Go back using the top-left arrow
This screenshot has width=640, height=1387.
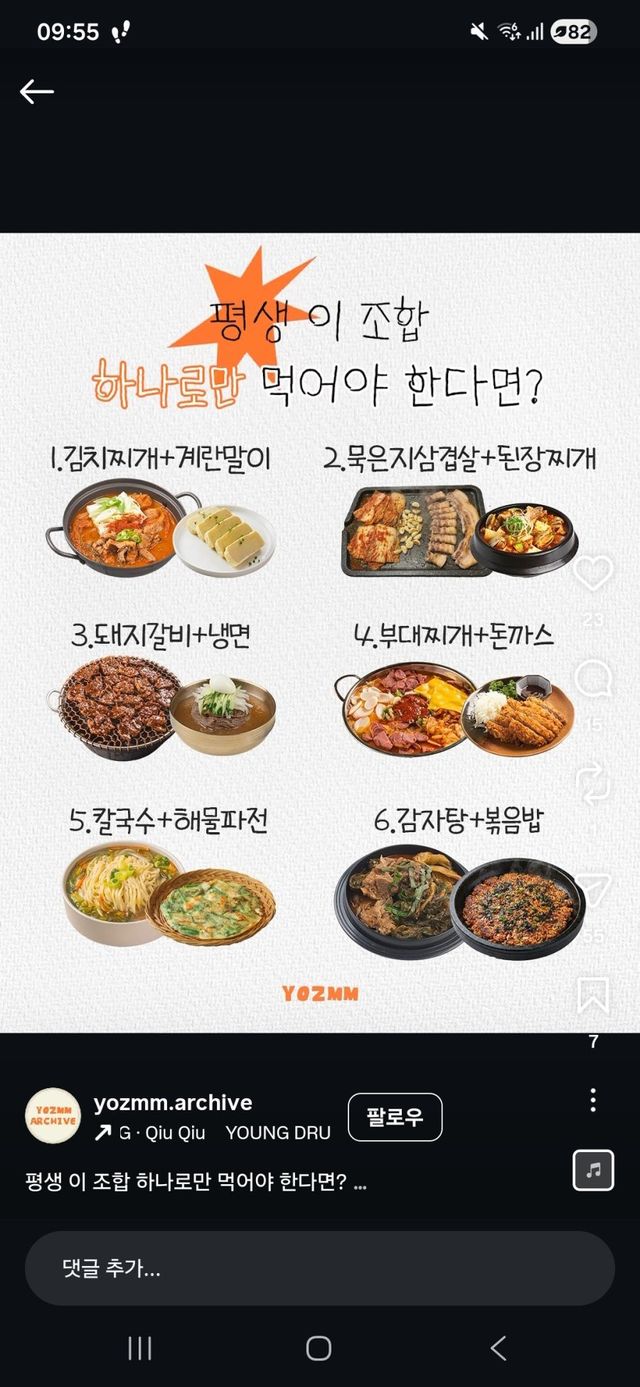pyautogui.click(x=36, y=92)
